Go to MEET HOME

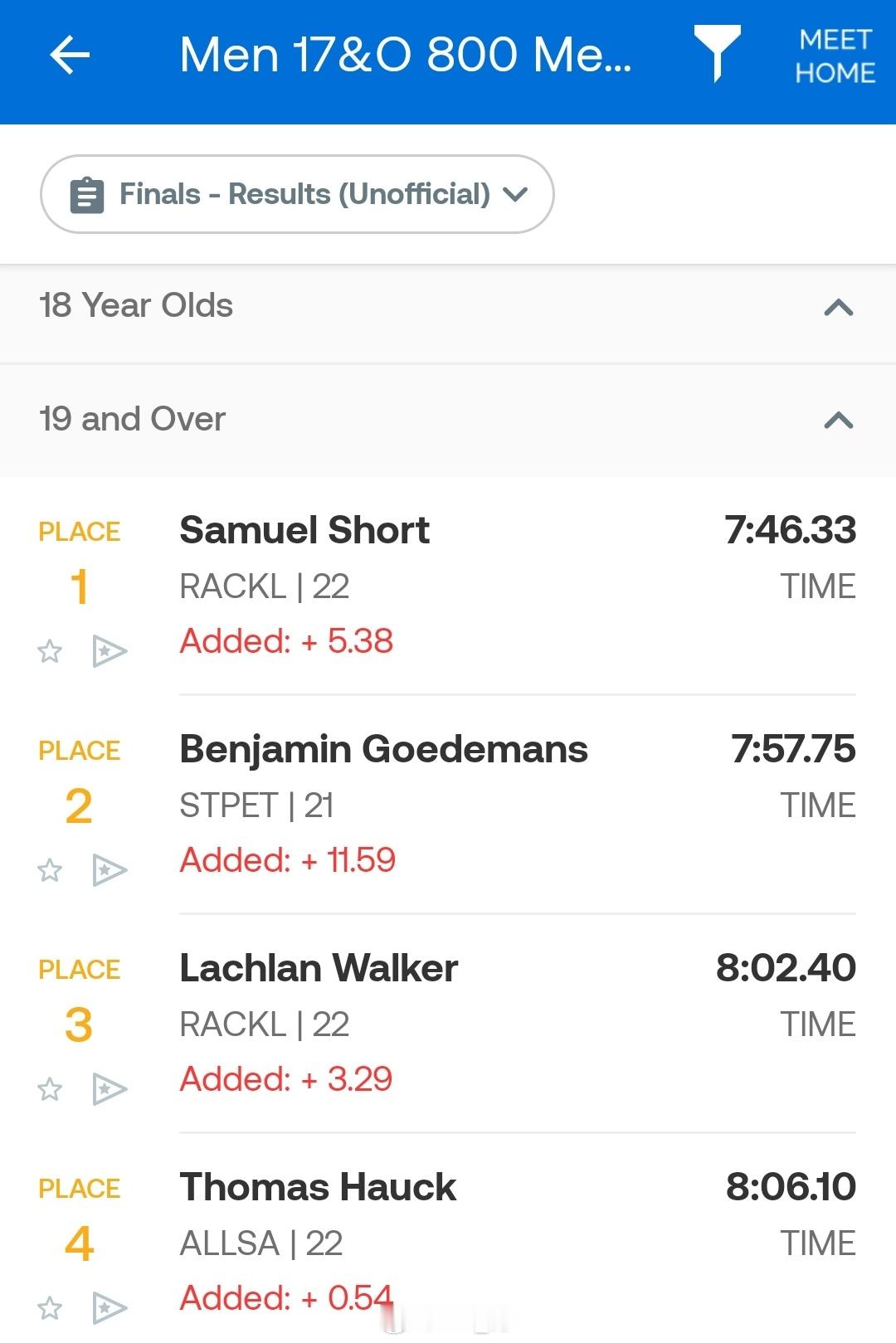[x=832, y=56]
